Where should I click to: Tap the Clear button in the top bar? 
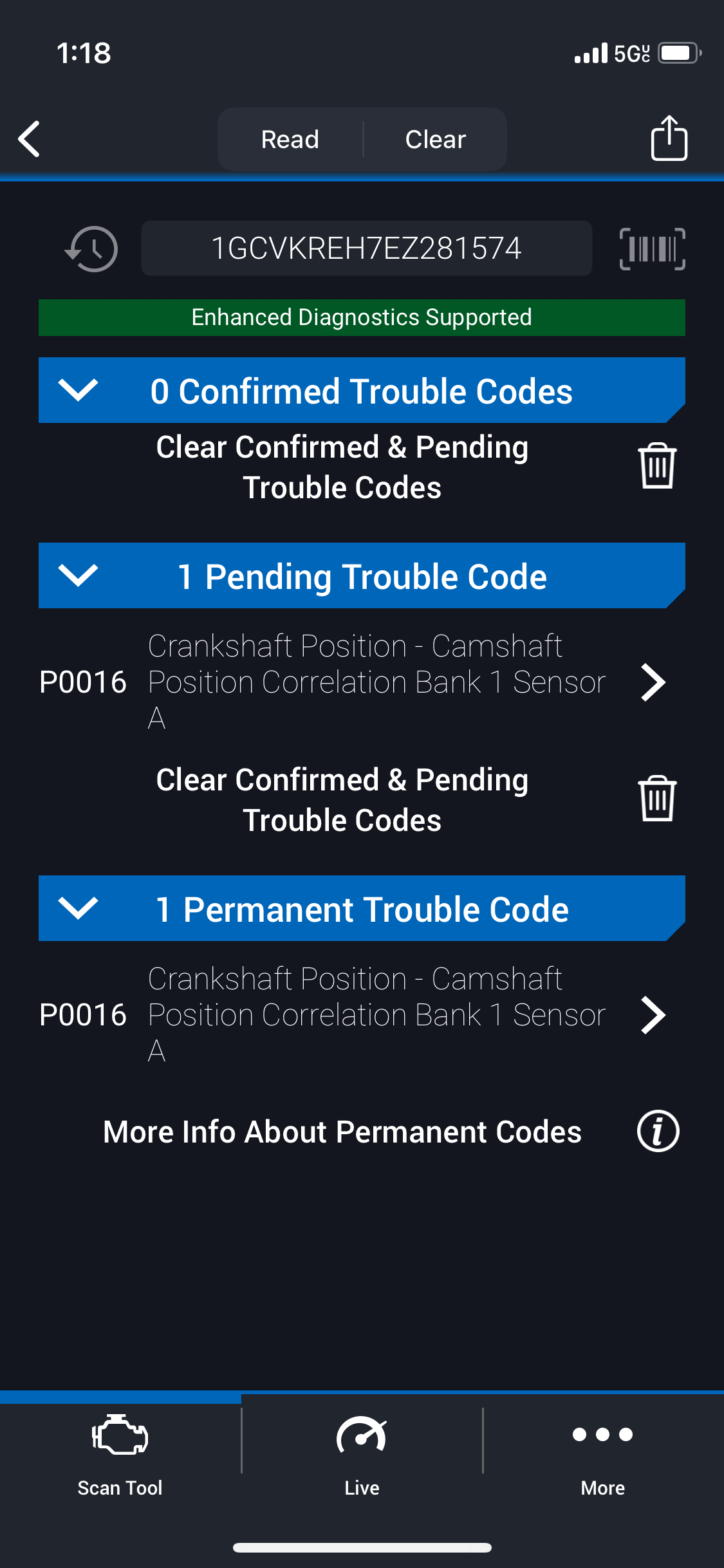435,139
